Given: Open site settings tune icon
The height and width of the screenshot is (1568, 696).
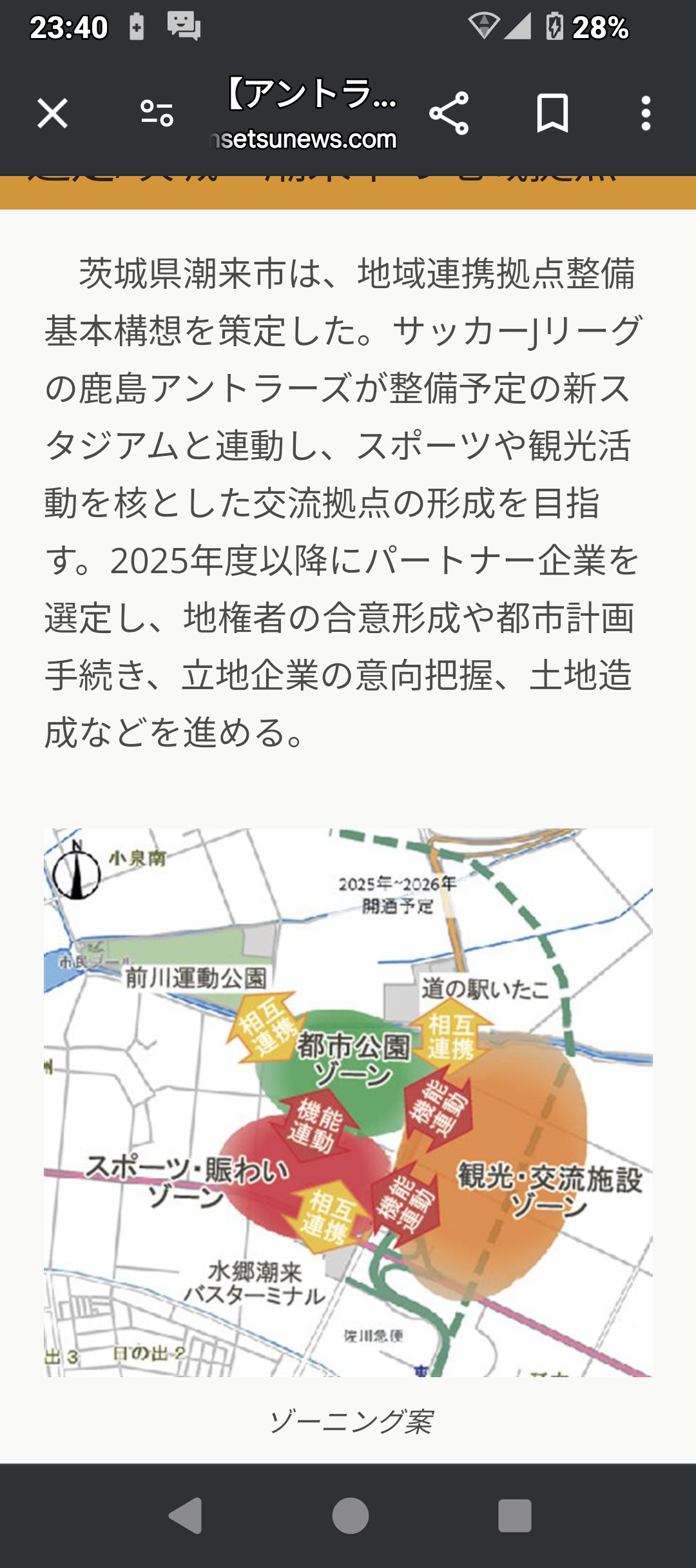Looking at the screenshot, I should pyautogui.click(x=157, y=113).
